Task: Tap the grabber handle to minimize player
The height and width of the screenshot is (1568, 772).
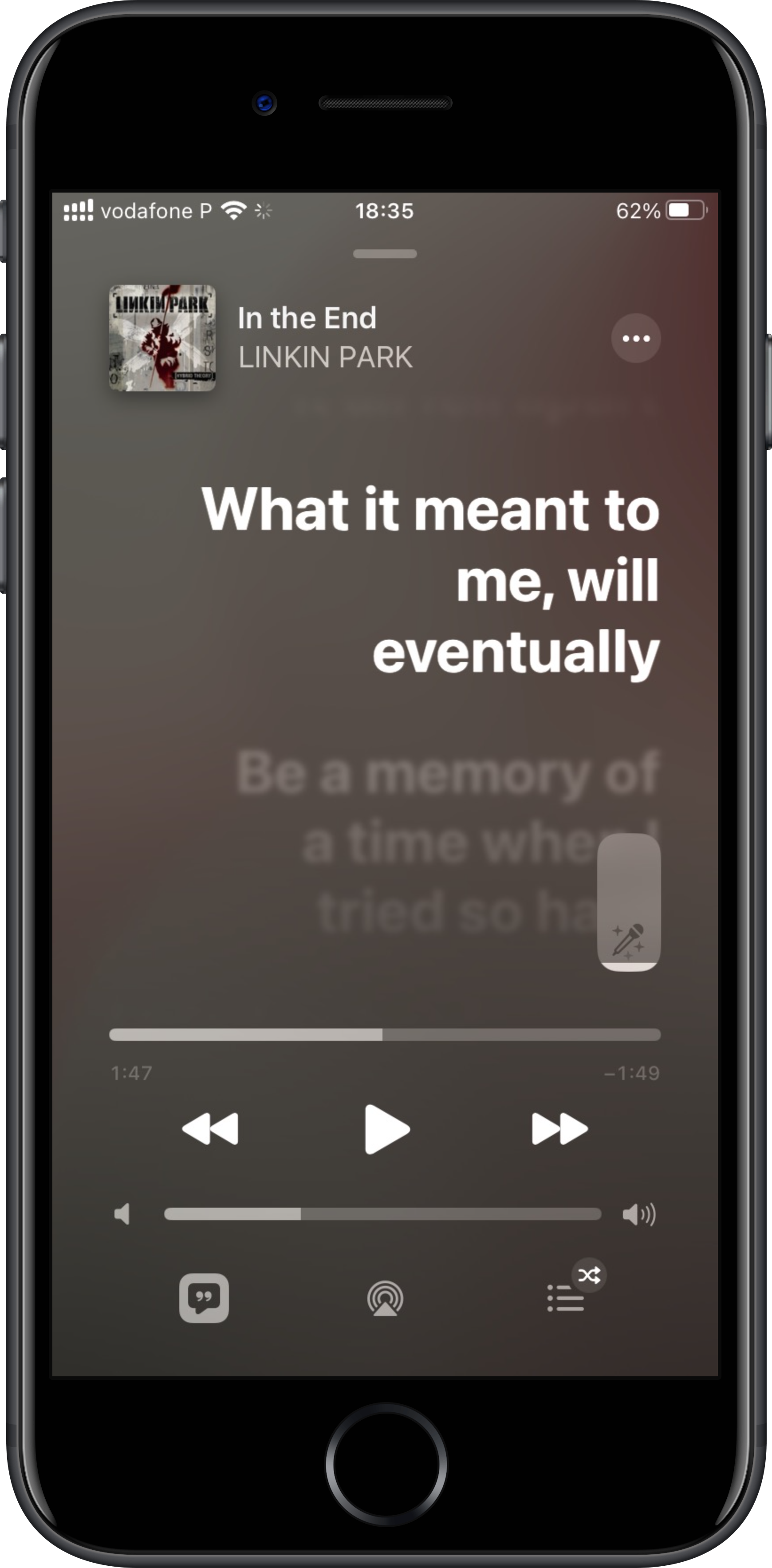Action: pyautogui.click(x=385, y=254)
